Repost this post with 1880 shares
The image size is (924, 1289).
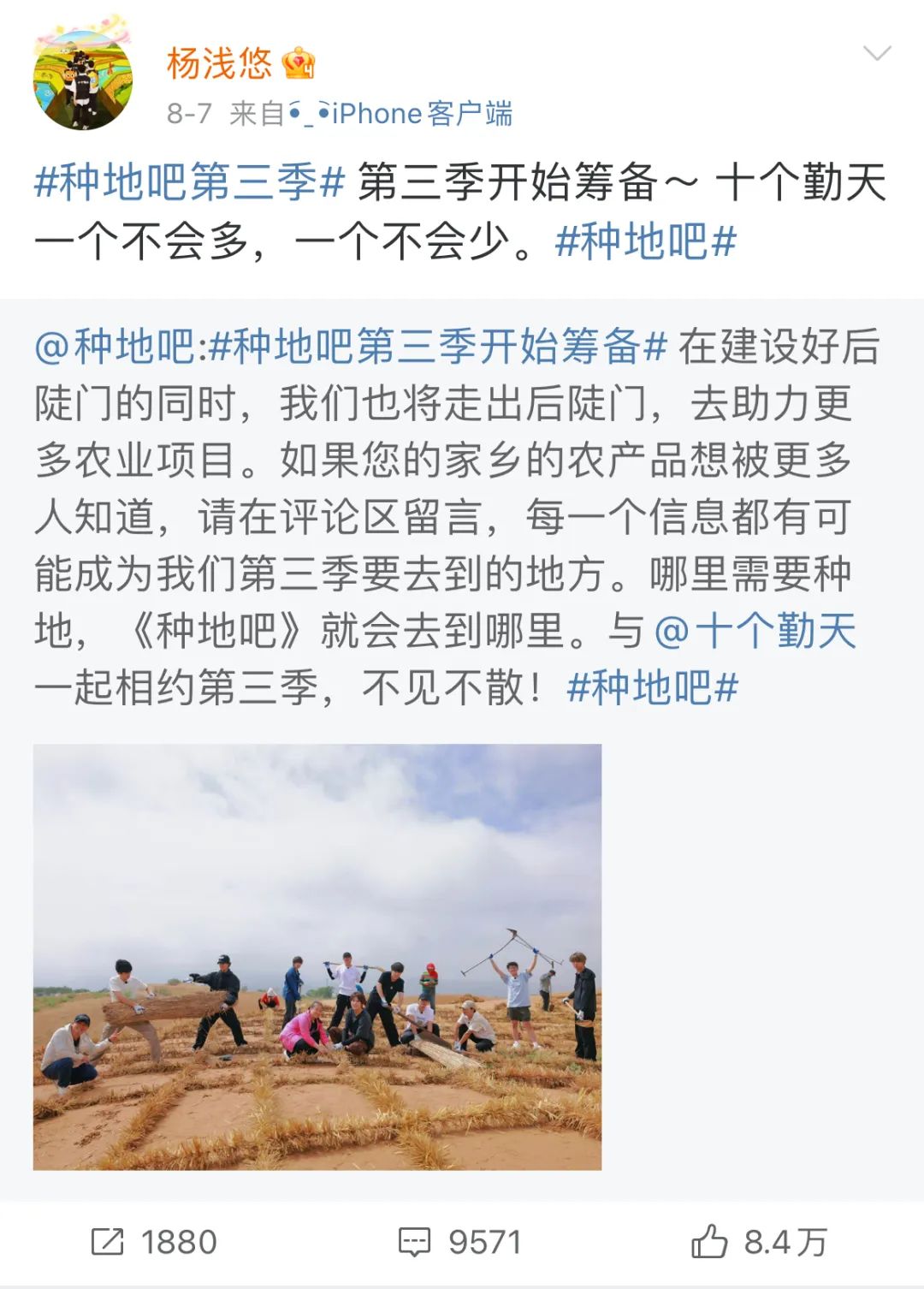pyautogui.click(x=155, y=1242)
